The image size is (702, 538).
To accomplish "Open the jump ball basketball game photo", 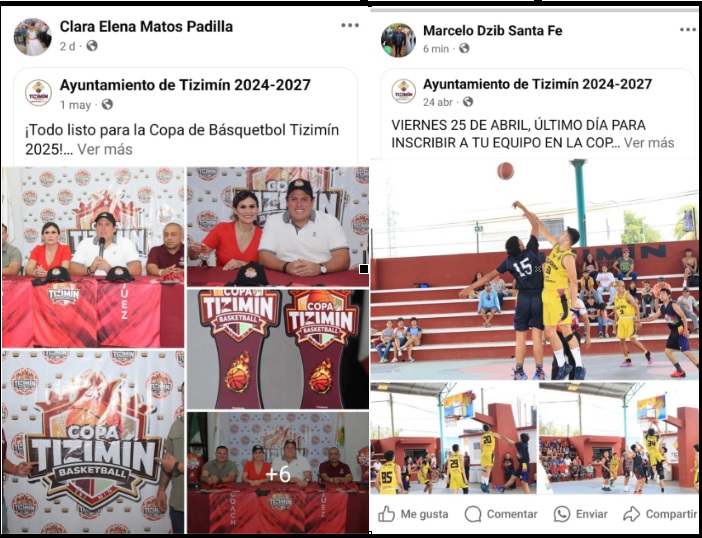I will click(534, 270).
